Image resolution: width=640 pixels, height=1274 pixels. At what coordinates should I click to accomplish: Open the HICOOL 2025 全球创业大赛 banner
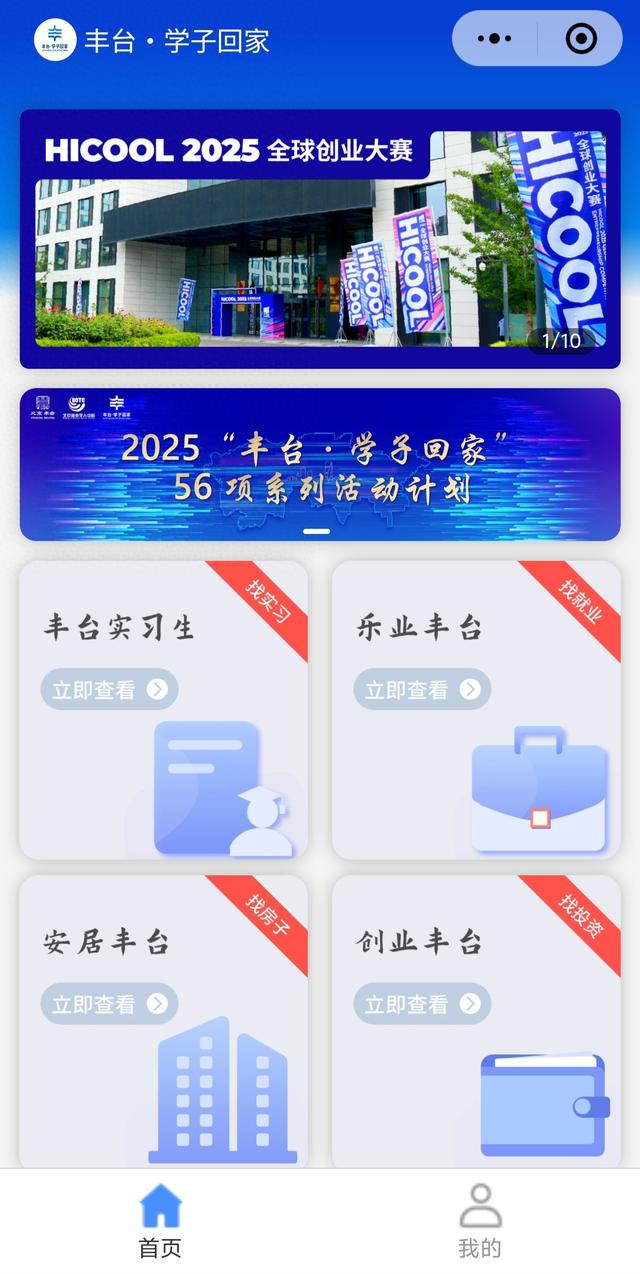320,240
